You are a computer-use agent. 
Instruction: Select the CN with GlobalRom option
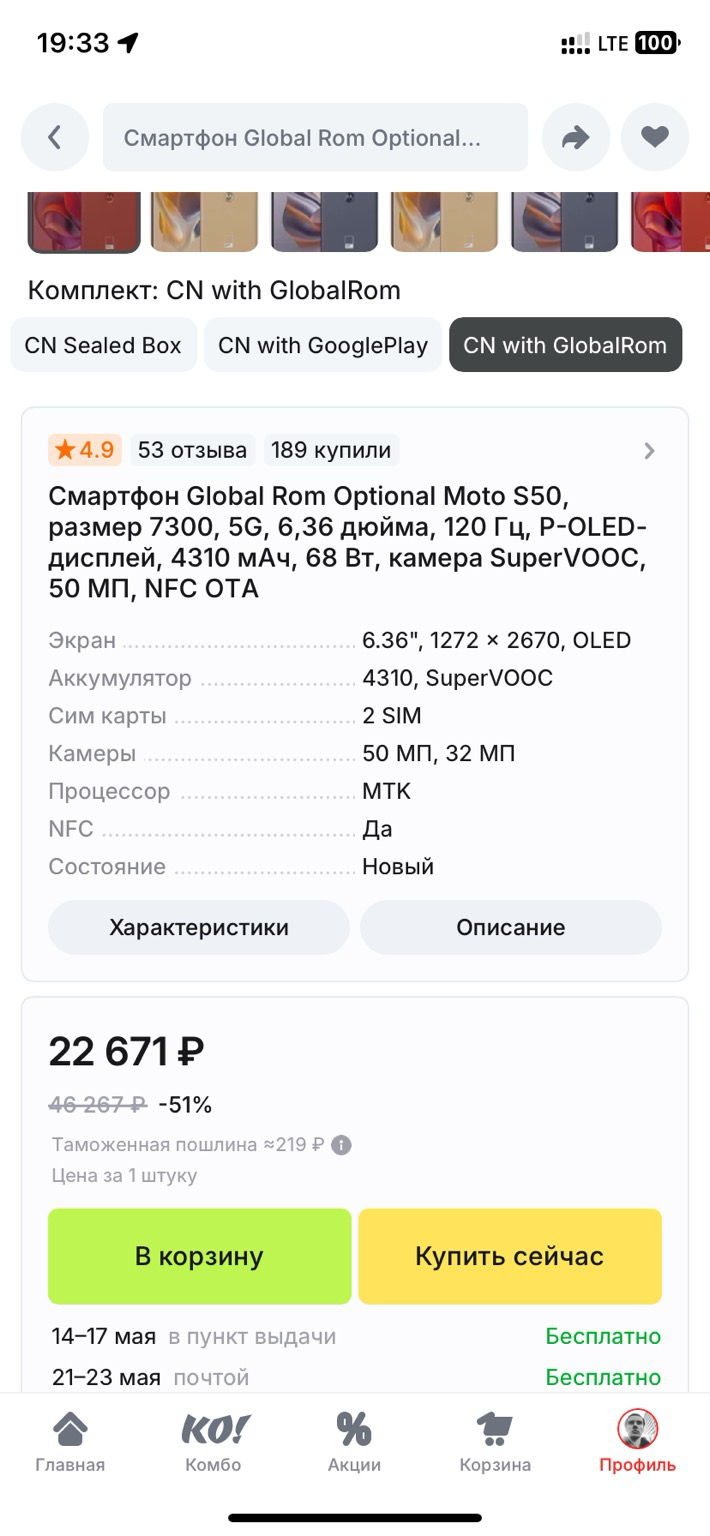[565, 345]
